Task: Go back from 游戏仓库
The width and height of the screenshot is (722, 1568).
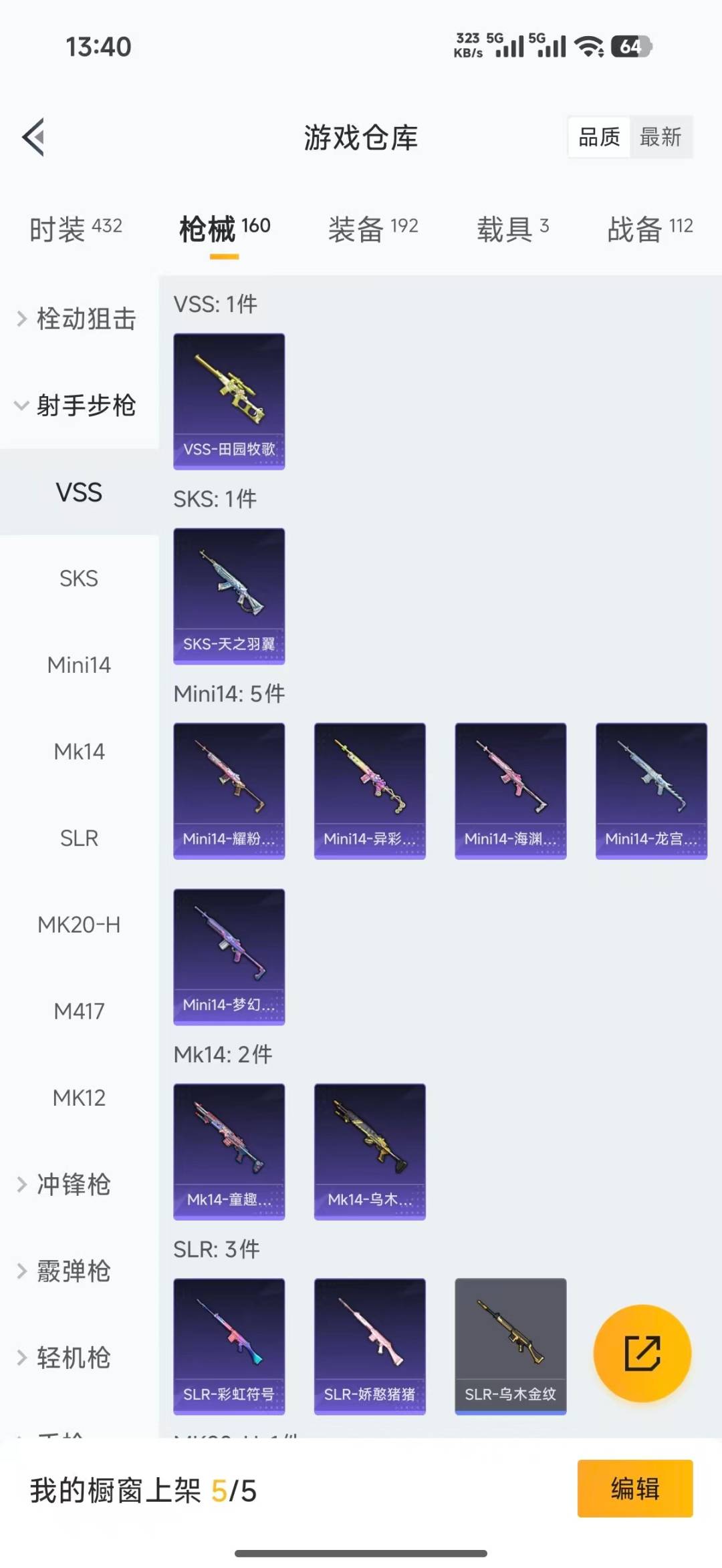Action: (x=33, y=137)
